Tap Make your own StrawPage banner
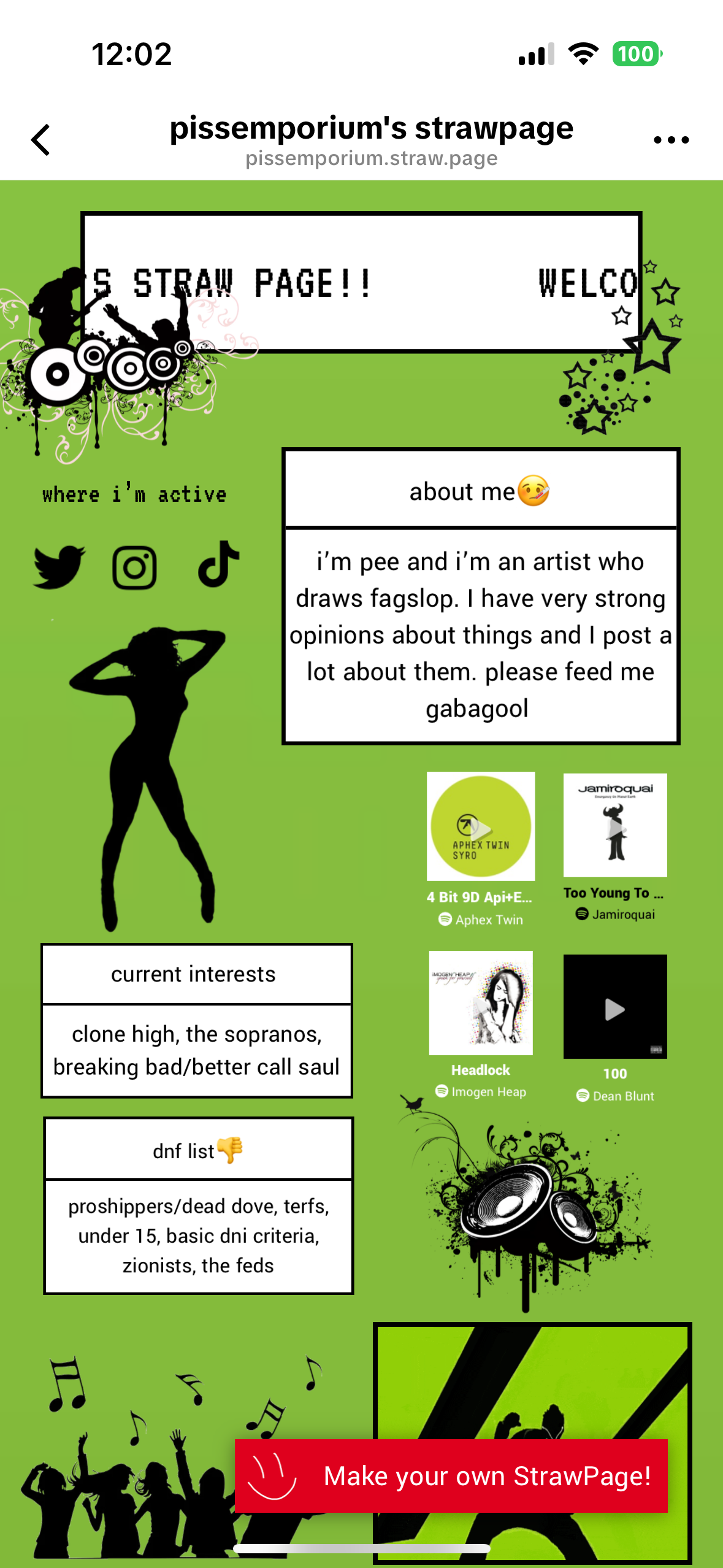Screen dimensions: 723x1568 click(451, 1476)
